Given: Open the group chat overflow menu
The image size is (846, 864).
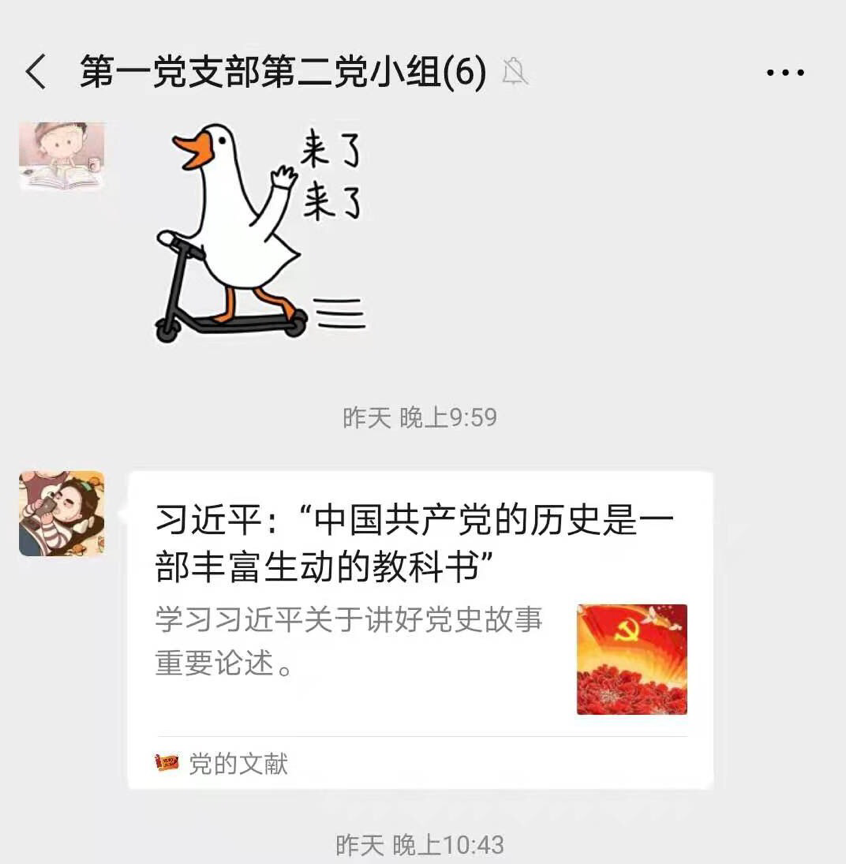Looking at the screenshot, I should point(785,72).
